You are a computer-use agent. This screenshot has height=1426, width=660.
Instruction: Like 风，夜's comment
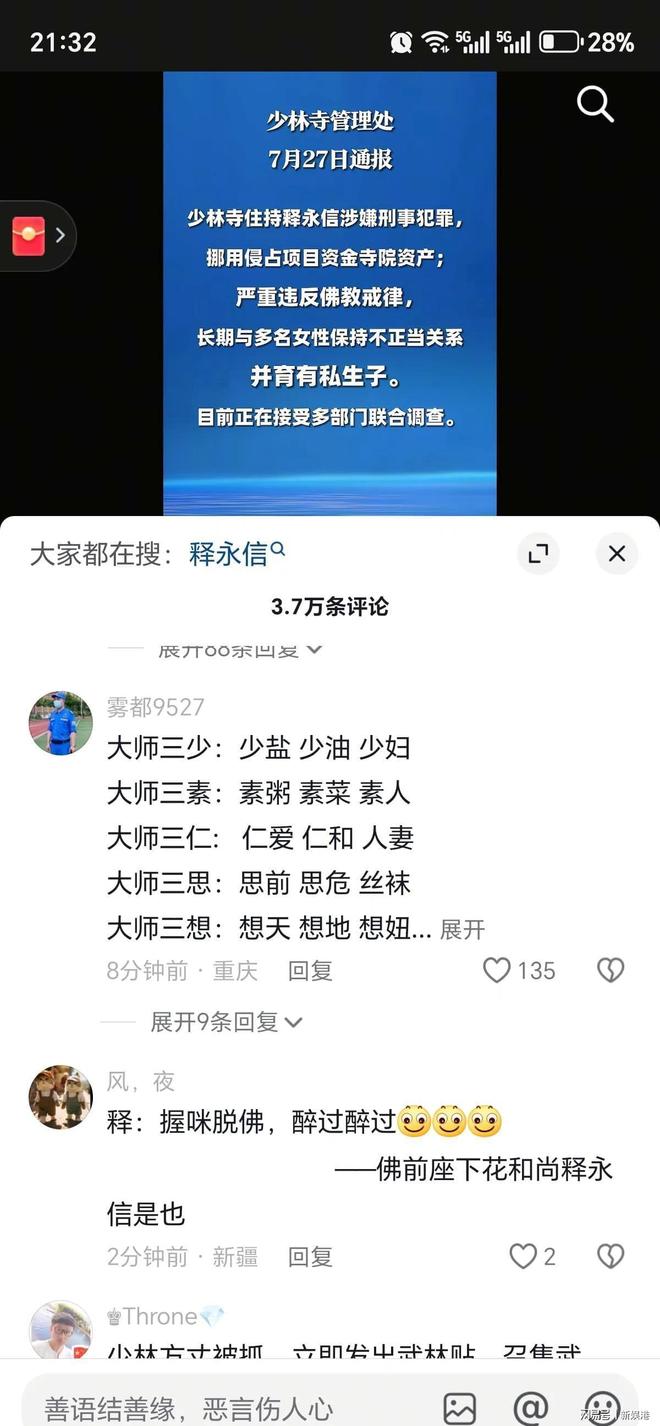(533, 1257)
